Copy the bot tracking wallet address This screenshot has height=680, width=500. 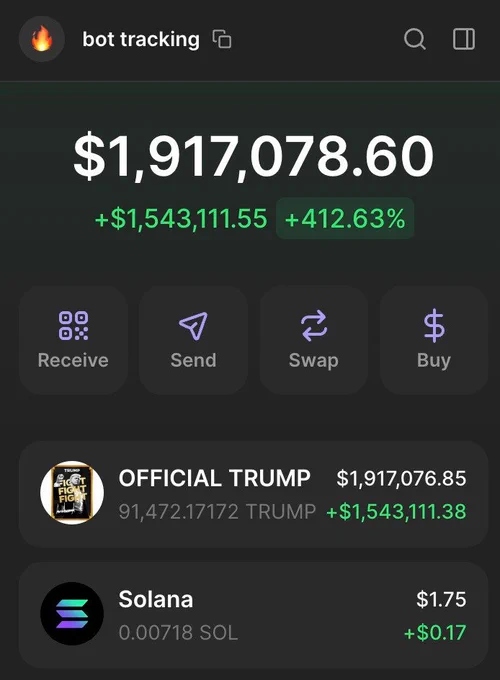pyautogui.click(x=222, y=39)
